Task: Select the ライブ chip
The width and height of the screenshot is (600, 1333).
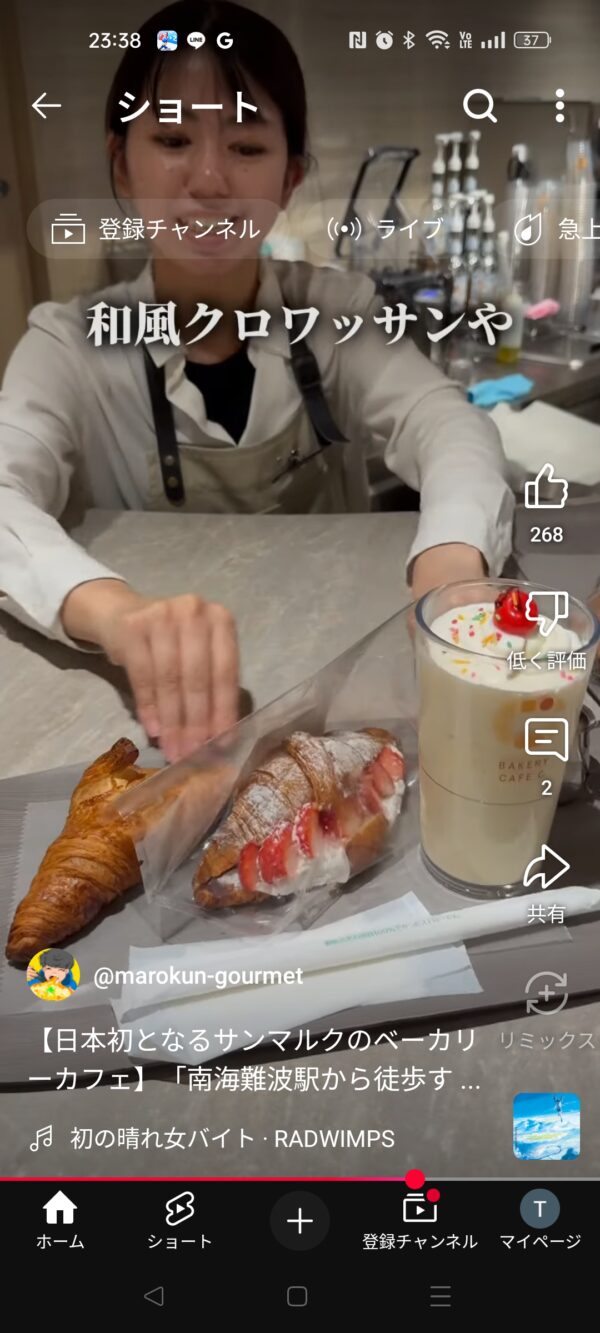Action: coord(386,229)
